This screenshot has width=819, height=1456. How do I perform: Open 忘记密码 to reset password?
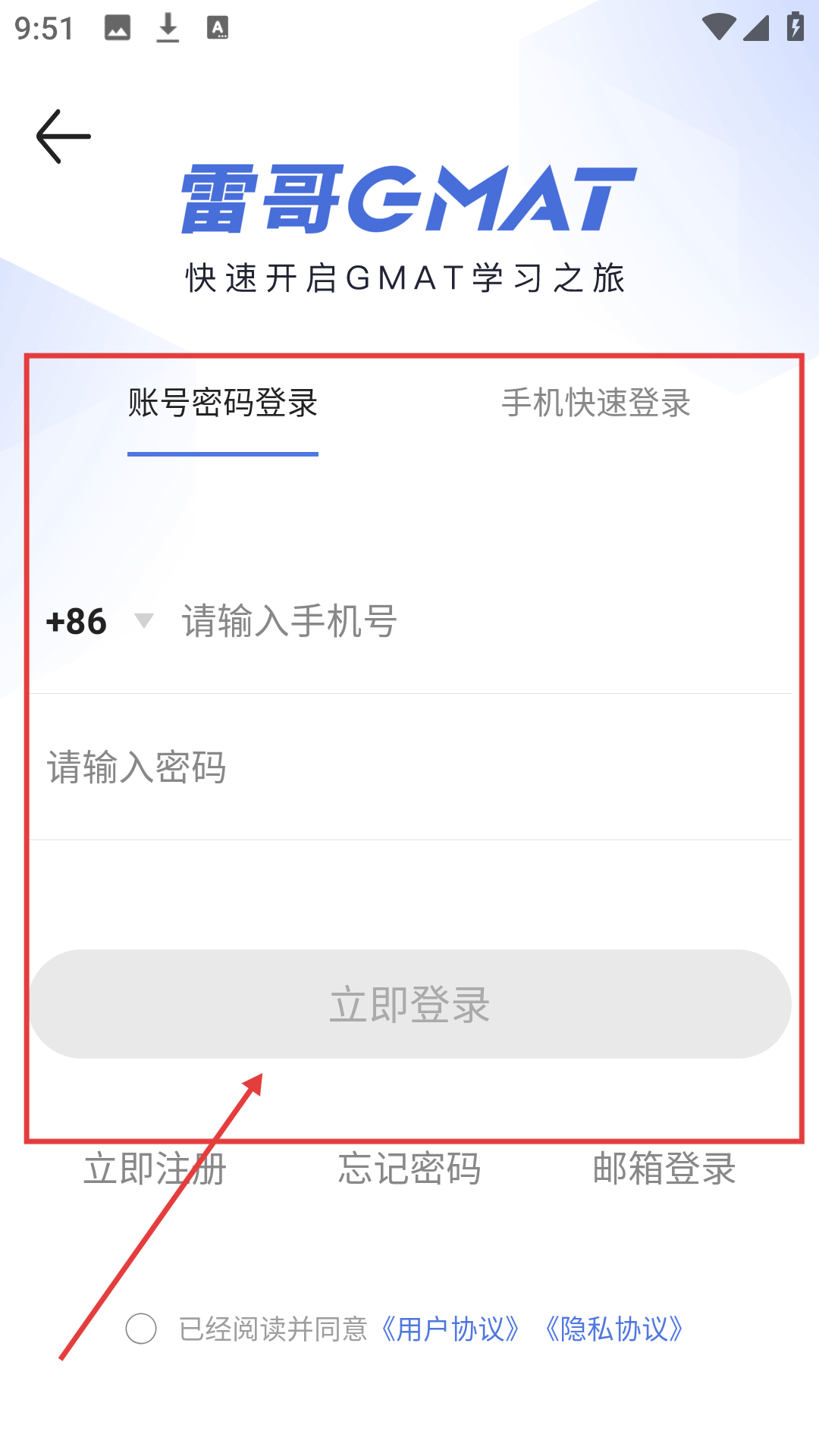click(409, 1169)
